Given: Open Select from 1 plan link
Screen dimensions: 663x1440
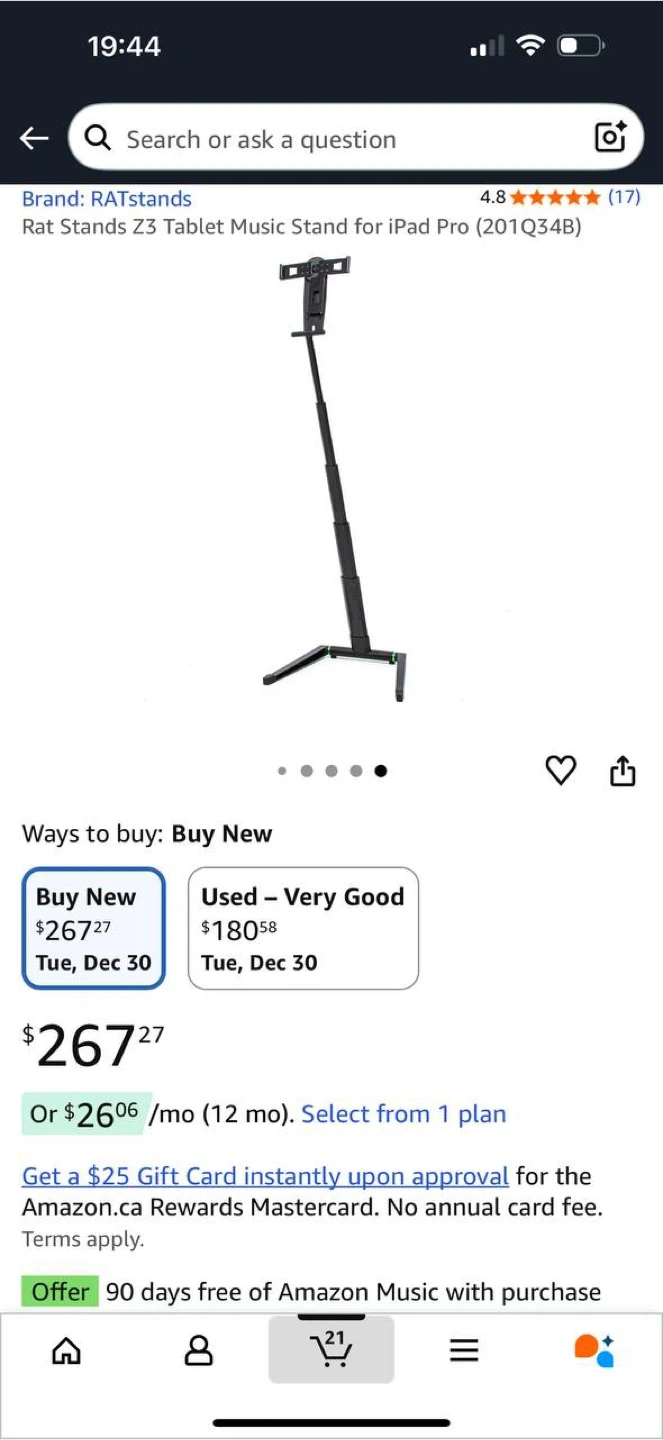Looking at the screenshot, I should pyautogui.click(x=403, y=1114).
